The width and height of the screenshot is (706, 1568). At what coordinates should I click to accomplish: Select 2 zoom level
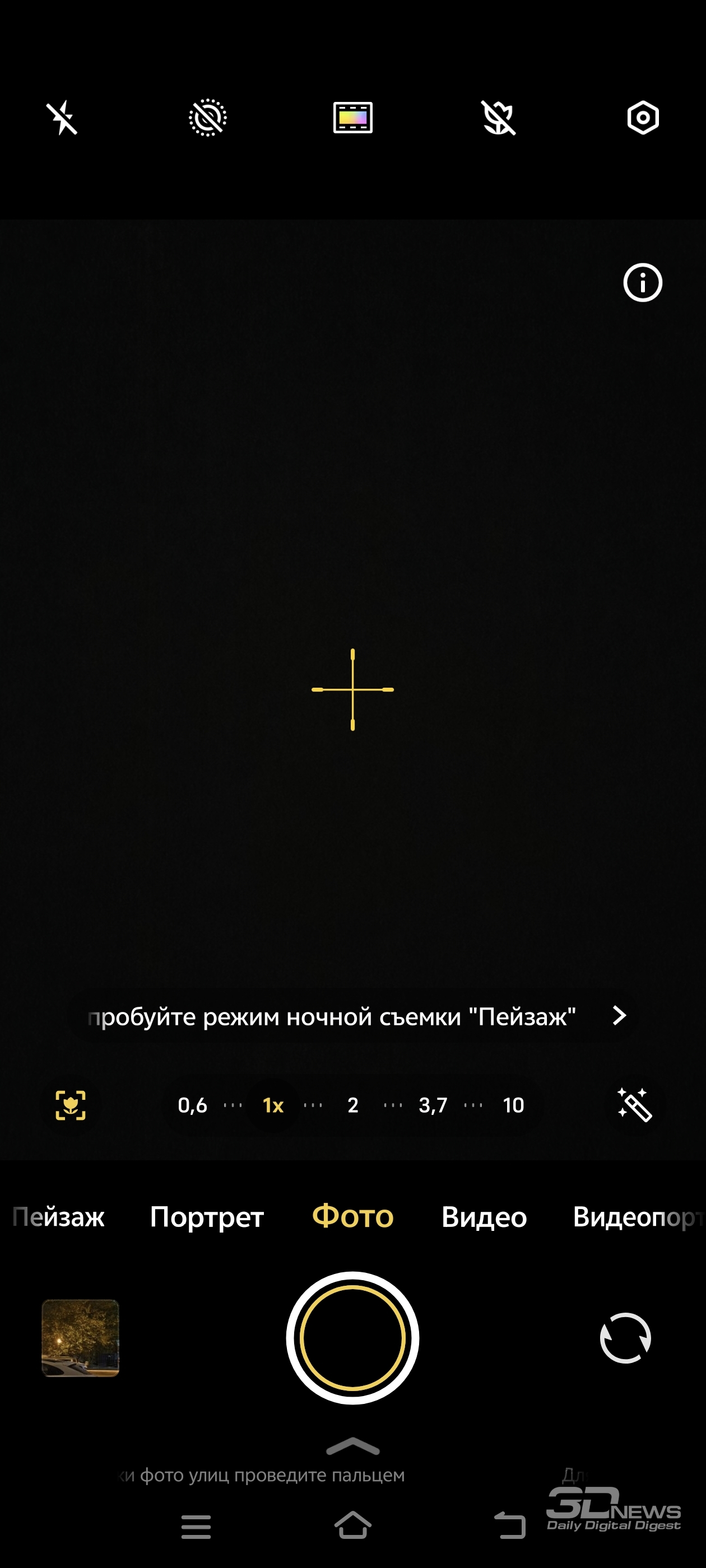click(x=352, y=1105)
